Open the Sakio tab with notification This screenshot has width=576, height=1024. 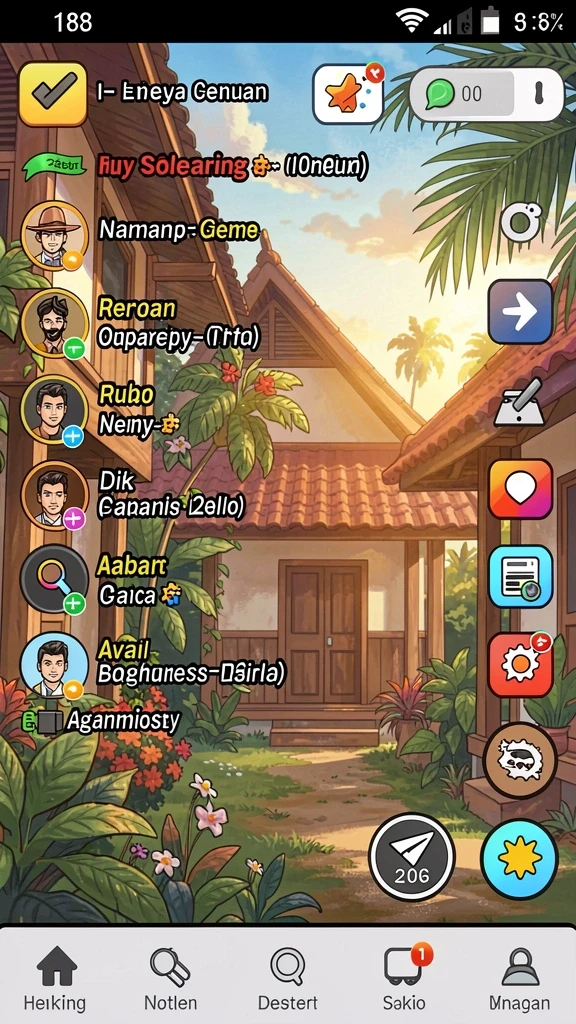point(404,978)
